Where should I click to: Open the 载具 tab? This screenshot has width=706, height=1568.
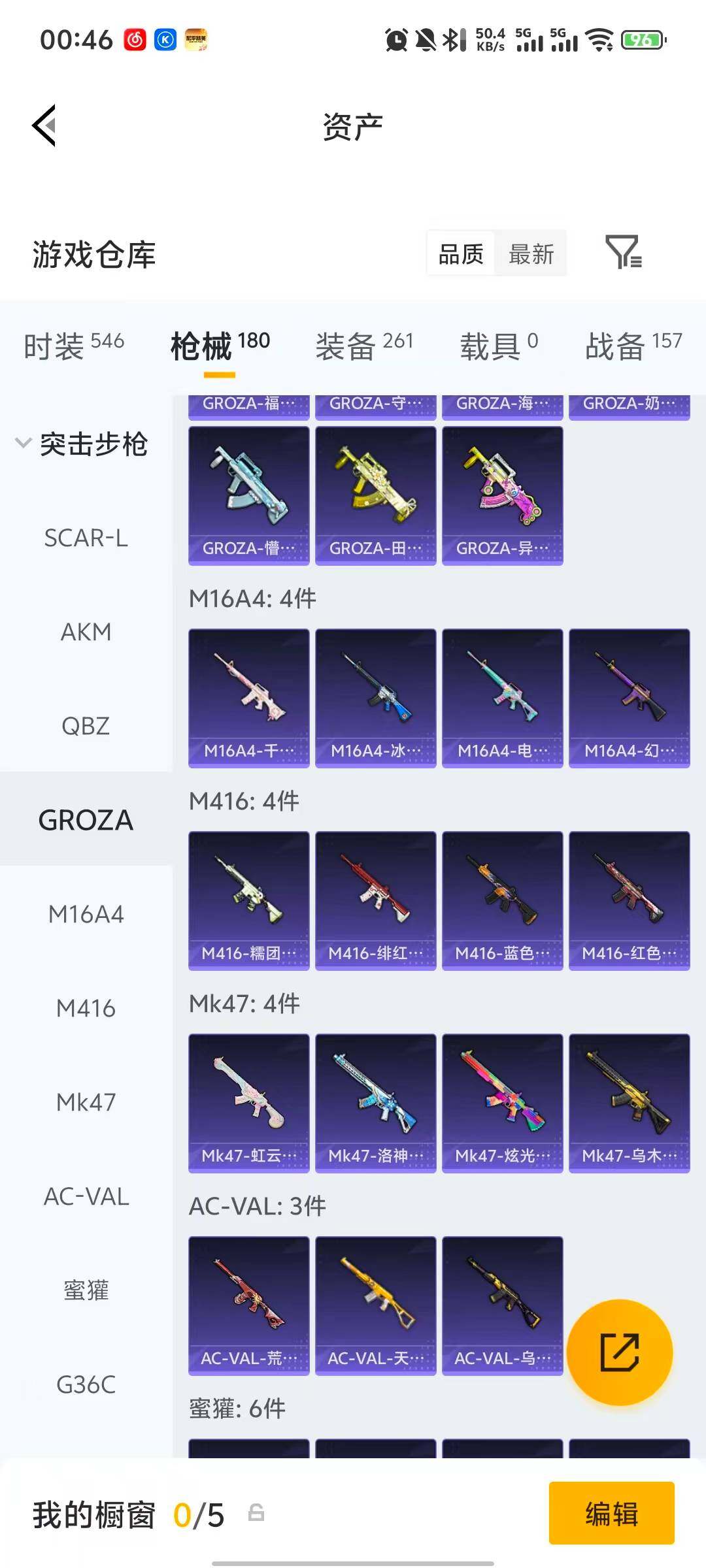(499, 344)
